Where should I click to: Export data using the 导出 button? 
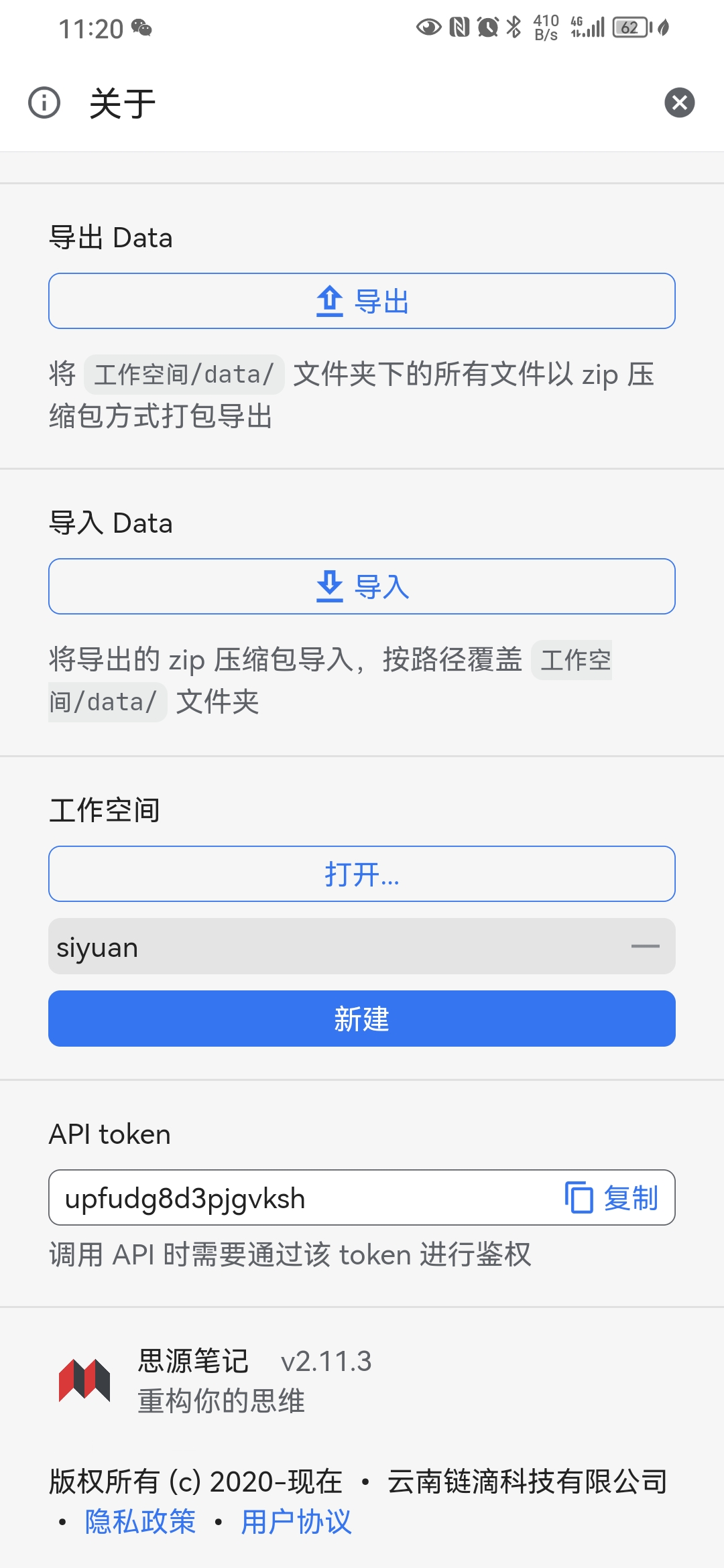362,301
